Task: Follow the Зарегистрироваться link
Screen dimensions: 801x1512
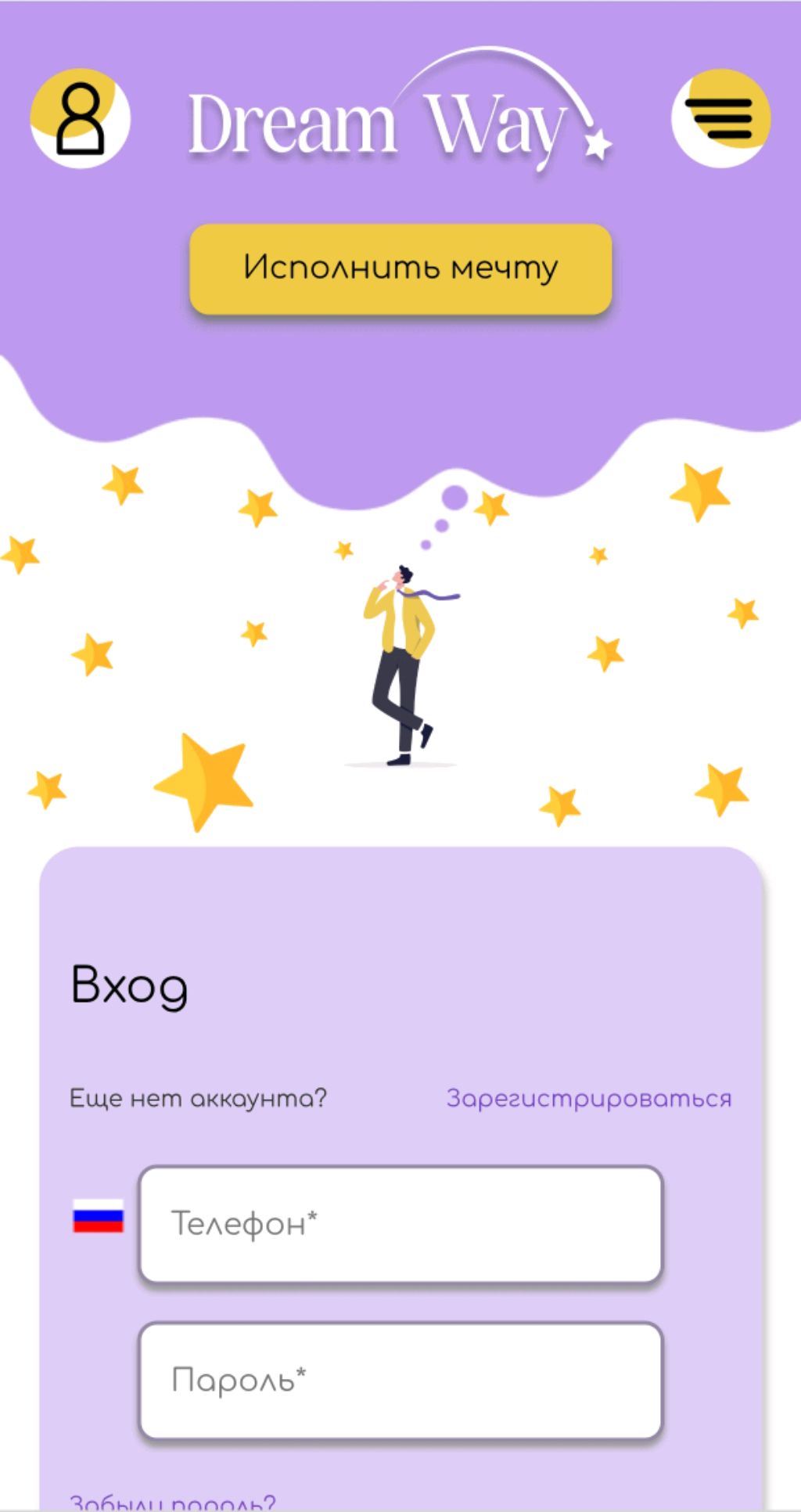Action: point(588,1098)
